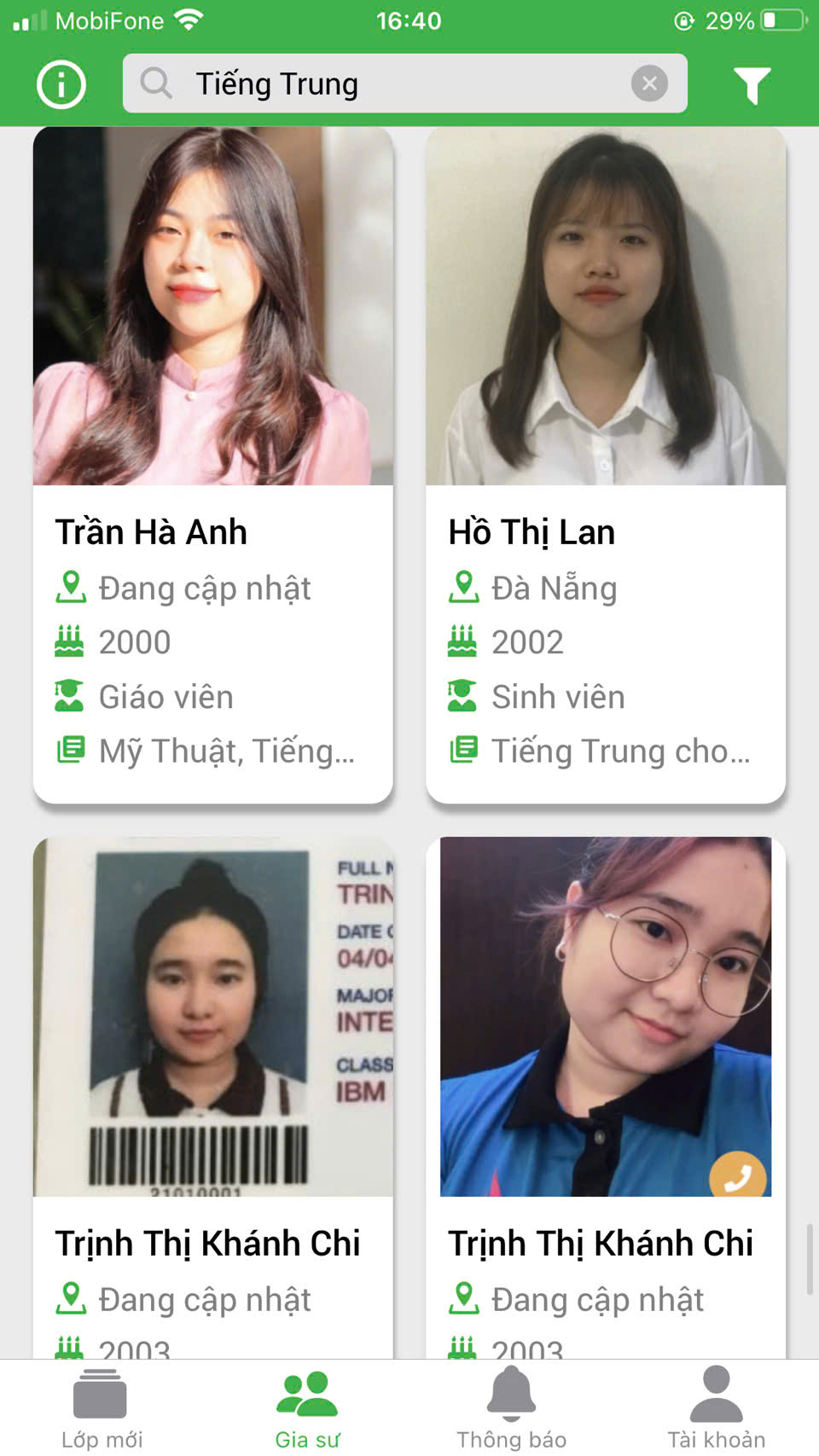Open the info icon

pos(61,84)
